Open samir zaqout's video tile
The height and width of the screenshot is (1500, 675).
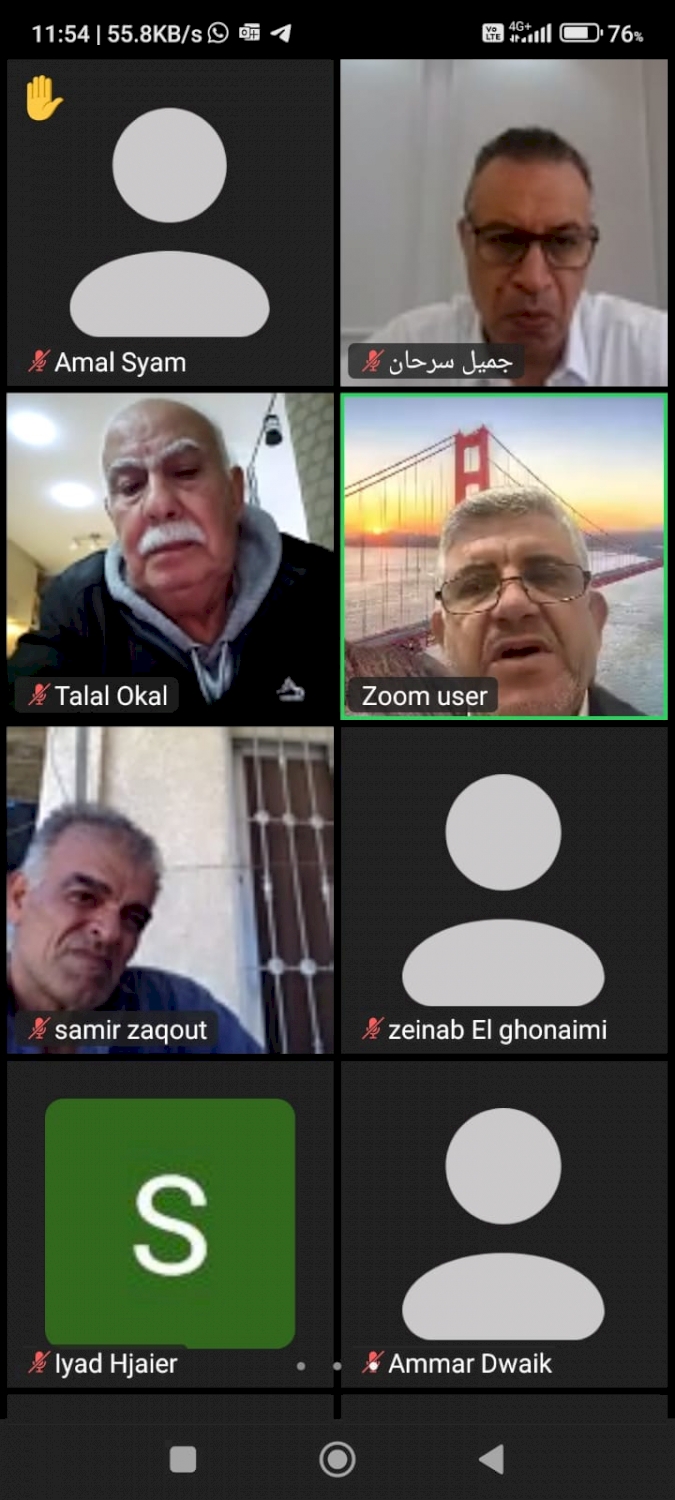(170, 890)
